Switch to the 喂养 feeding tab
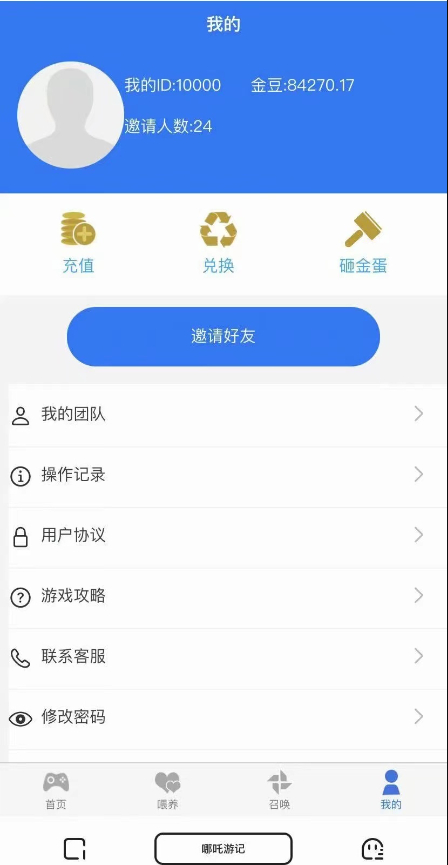 168,790
